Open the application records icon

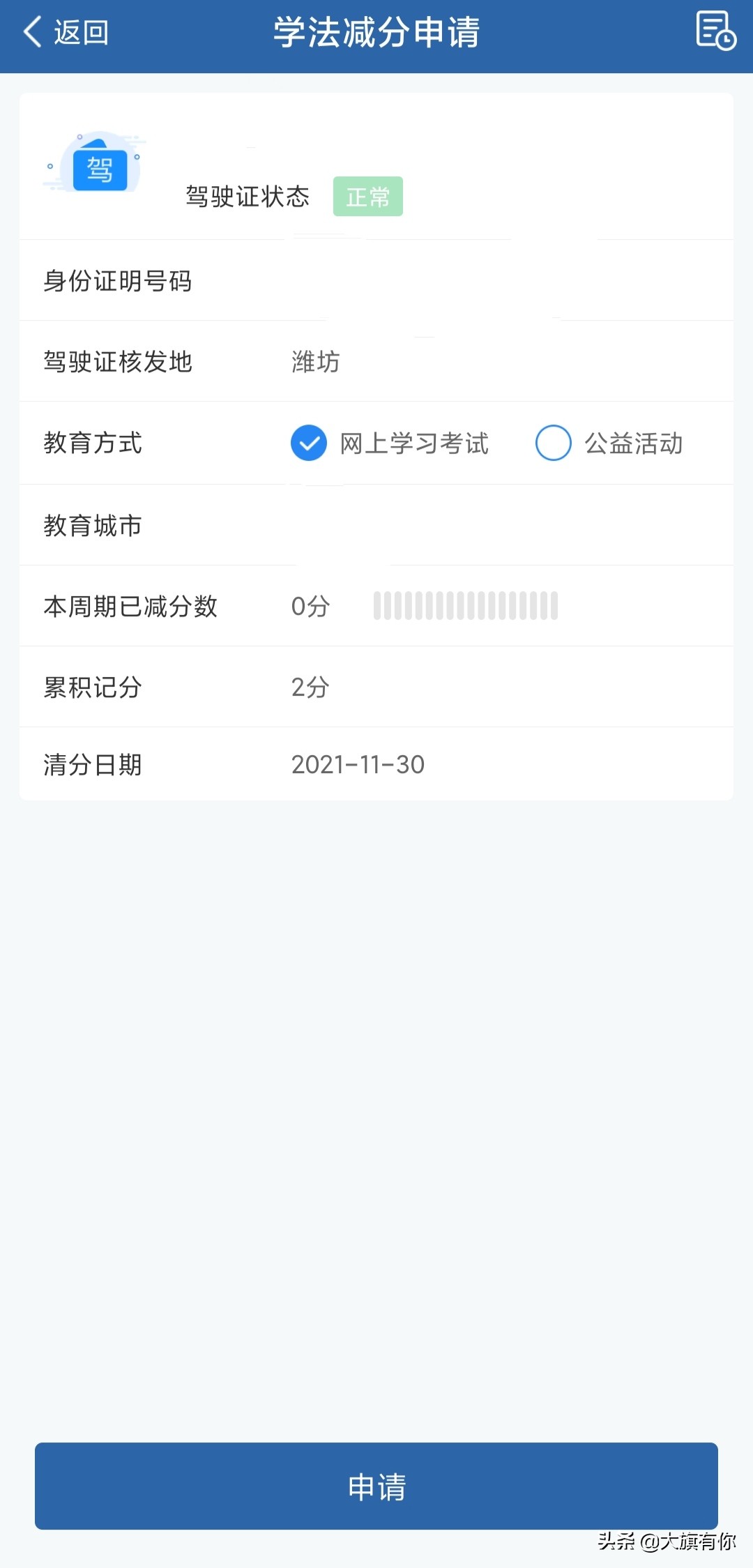coord(715,31)
